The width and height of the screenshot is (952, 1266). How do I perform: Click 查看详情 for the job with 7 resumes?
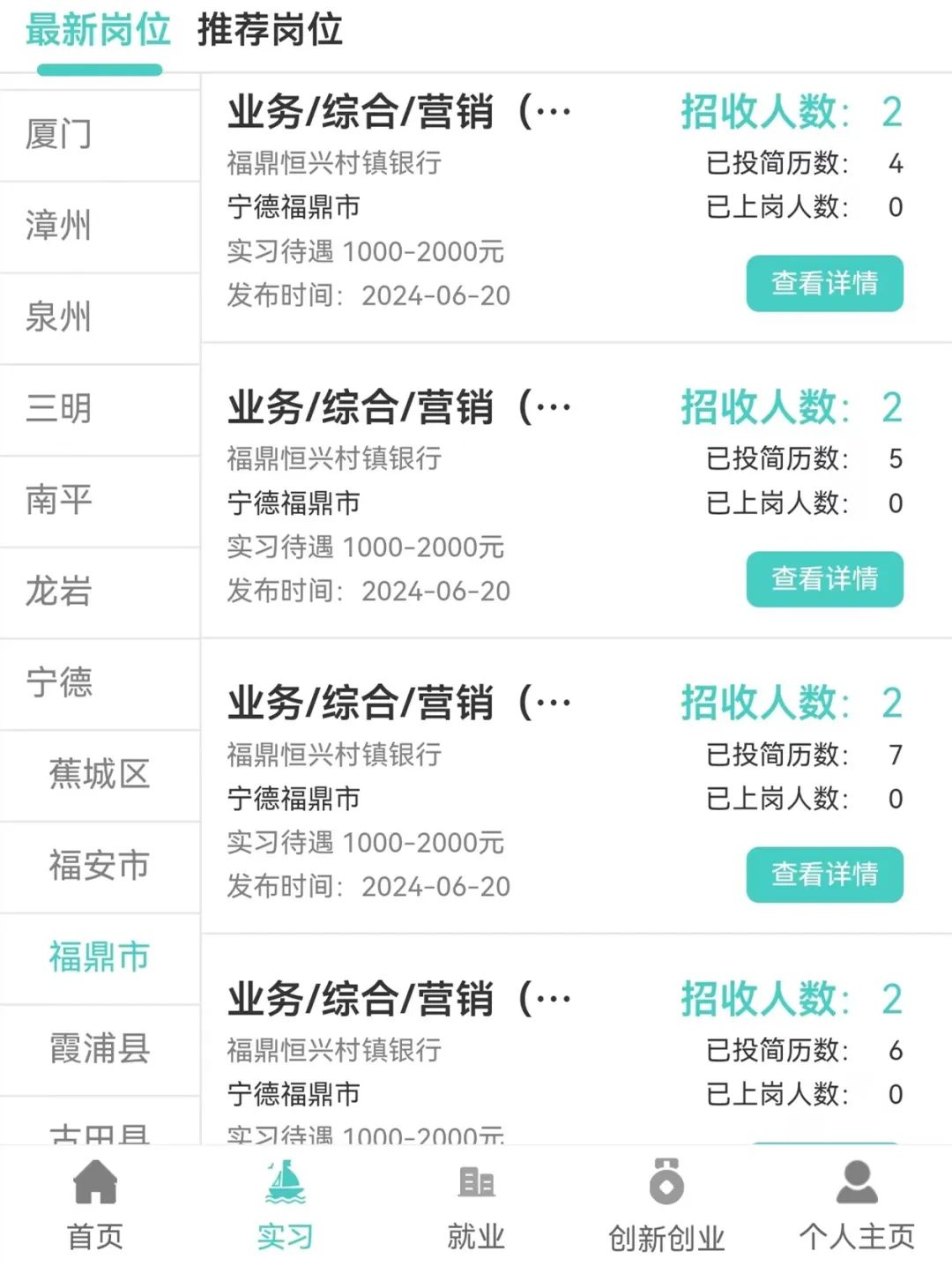[x=824, y=875]
